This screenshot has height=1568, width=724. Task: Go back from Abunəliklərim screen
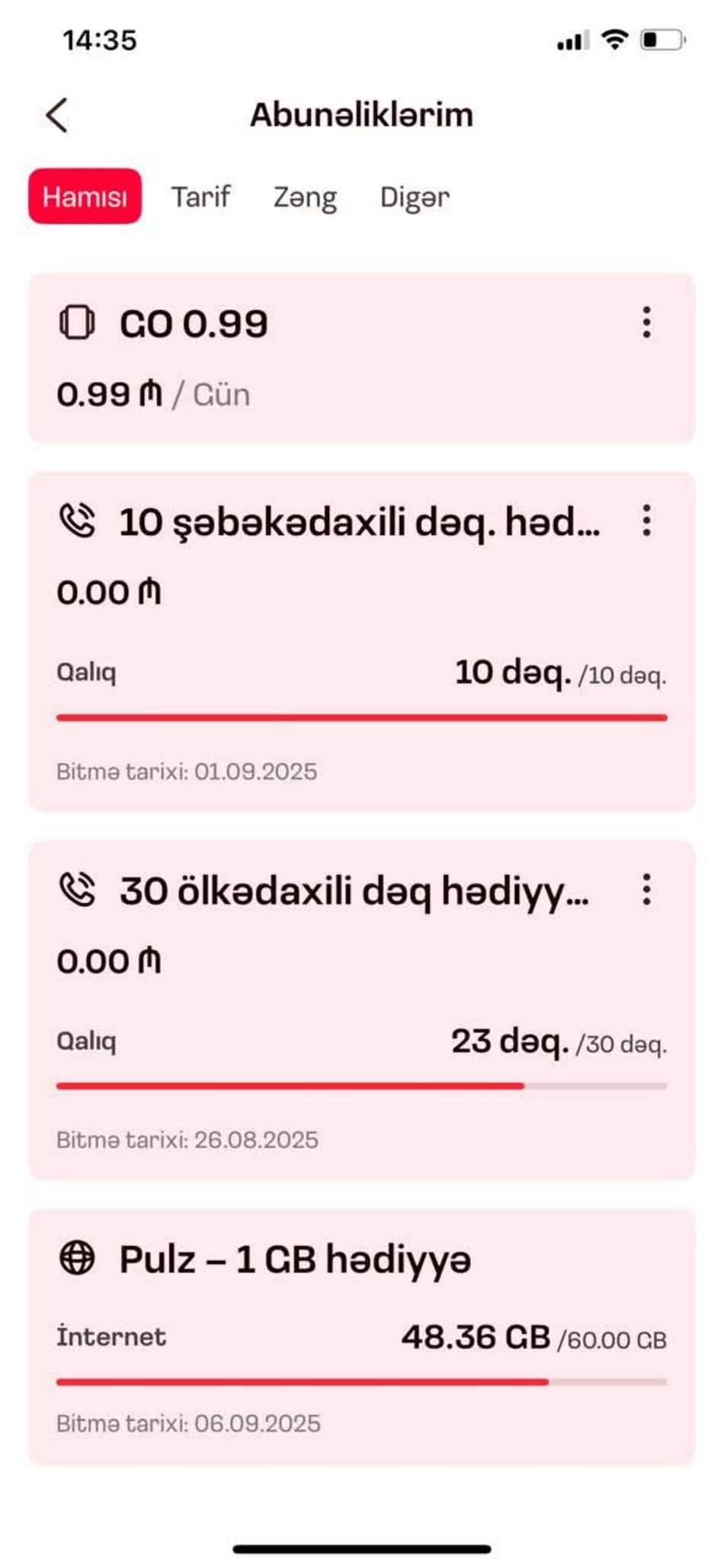(x=57, y=115)
